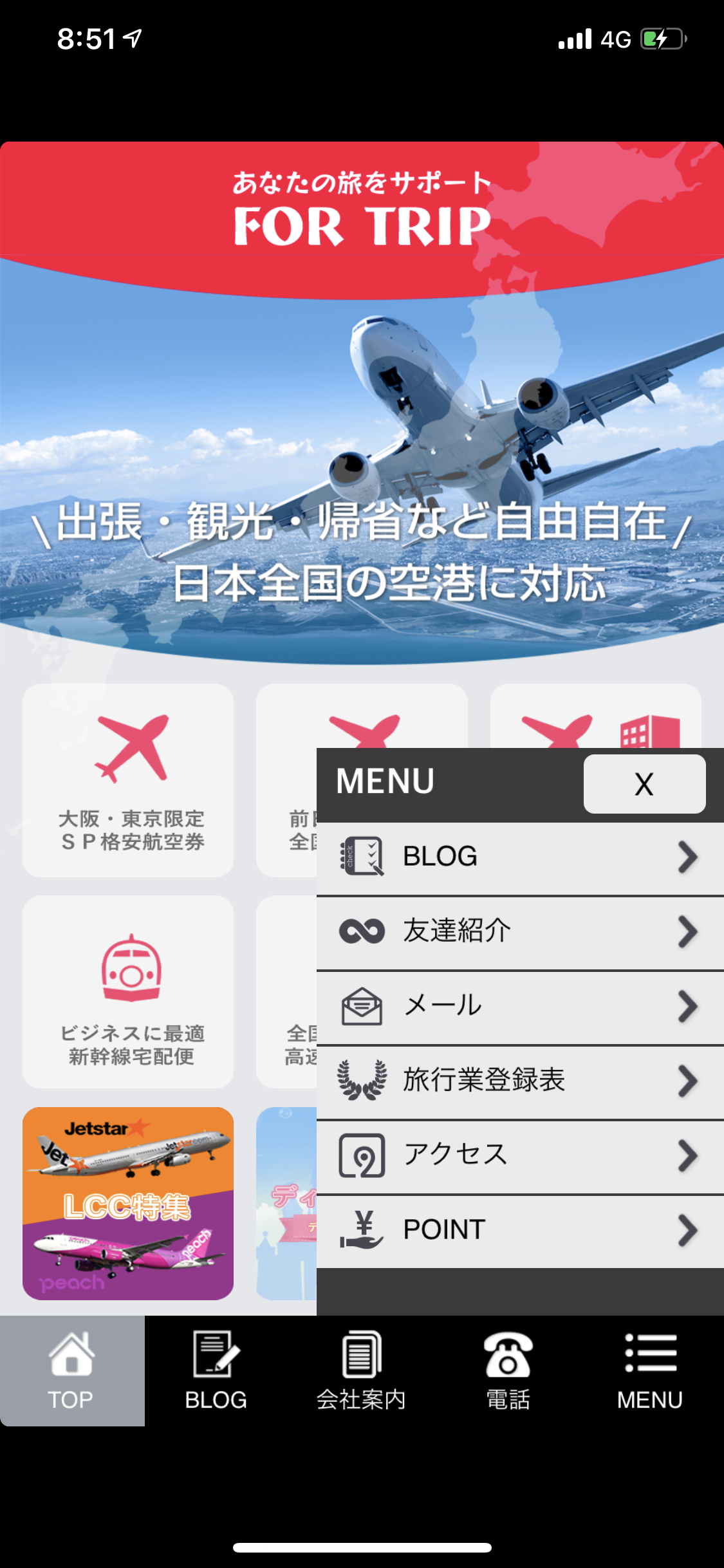Screen dimensions: 724x1568
Task: Open the アクセス menu row
Action: point(520,1156)
